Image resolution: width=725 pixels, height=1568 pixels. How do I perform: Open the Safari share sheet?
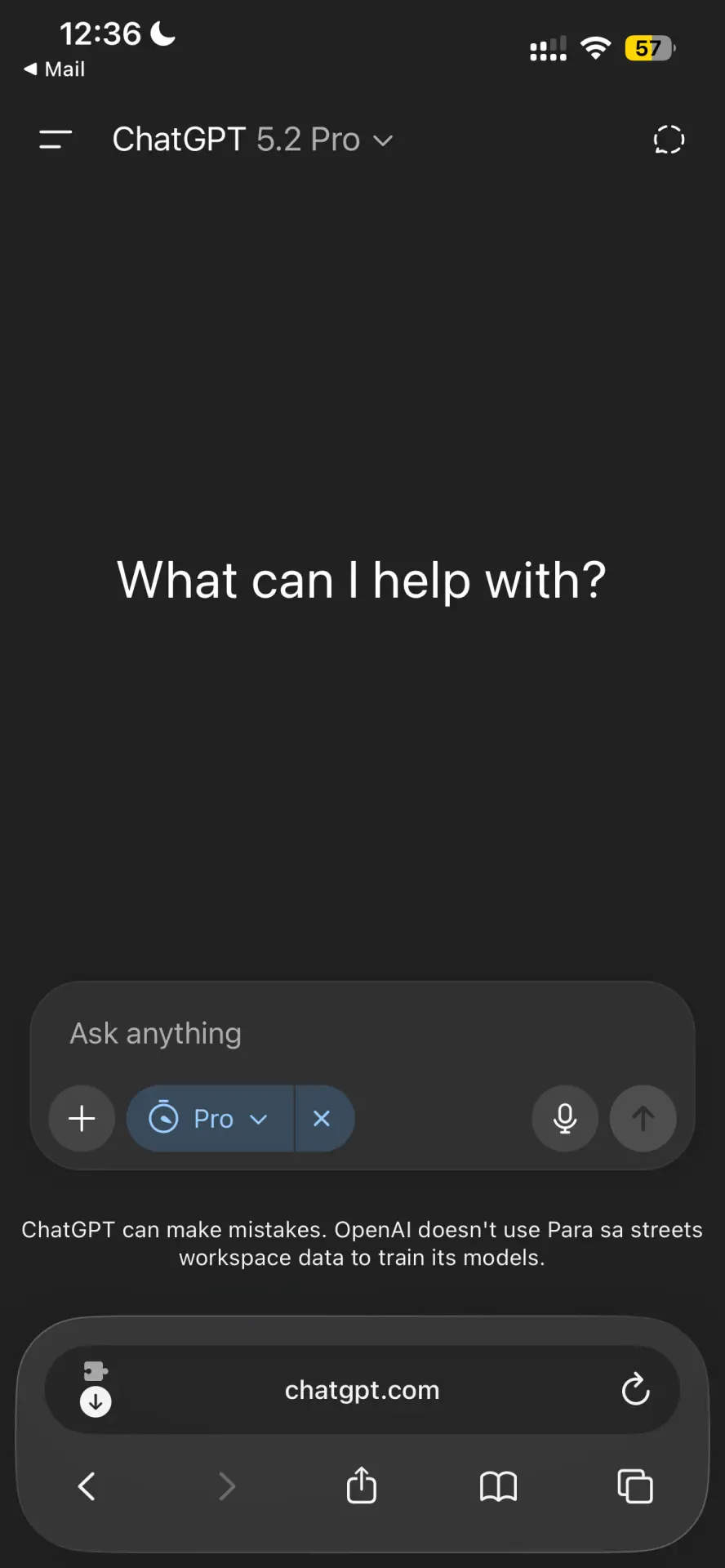tap(362, 1485)
